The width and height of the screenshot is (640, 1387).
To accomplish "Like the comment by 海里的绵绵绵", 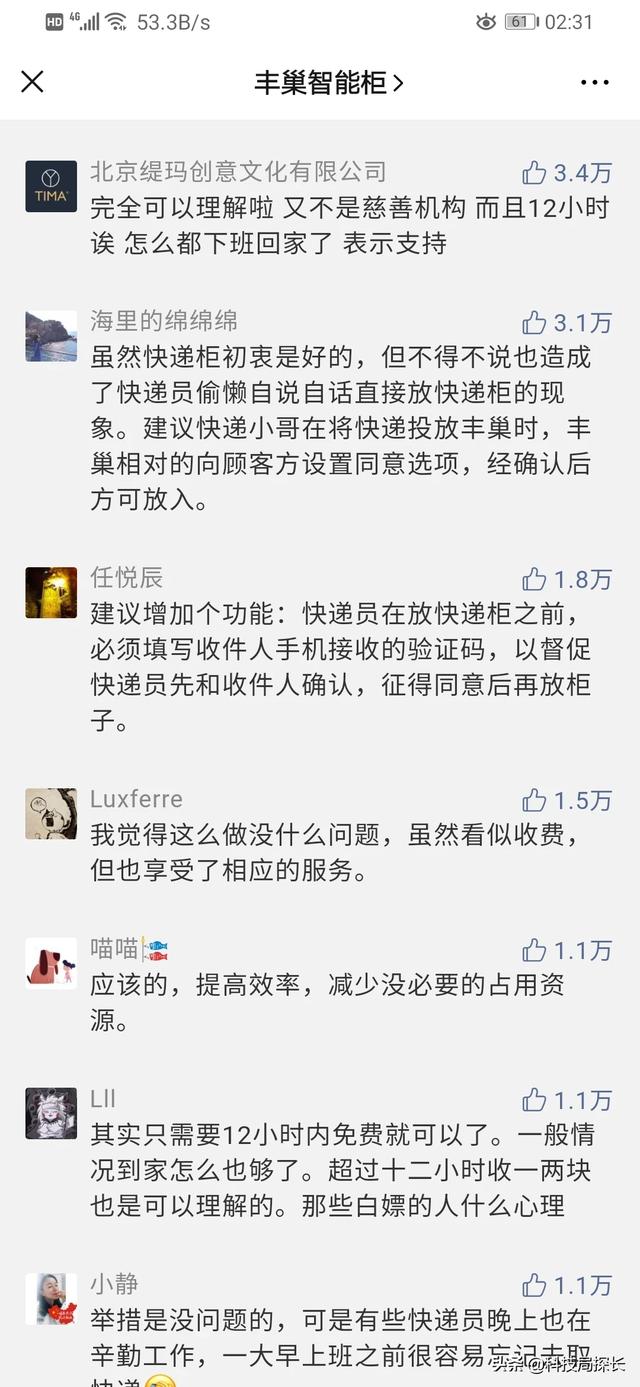I will [535, 322].
